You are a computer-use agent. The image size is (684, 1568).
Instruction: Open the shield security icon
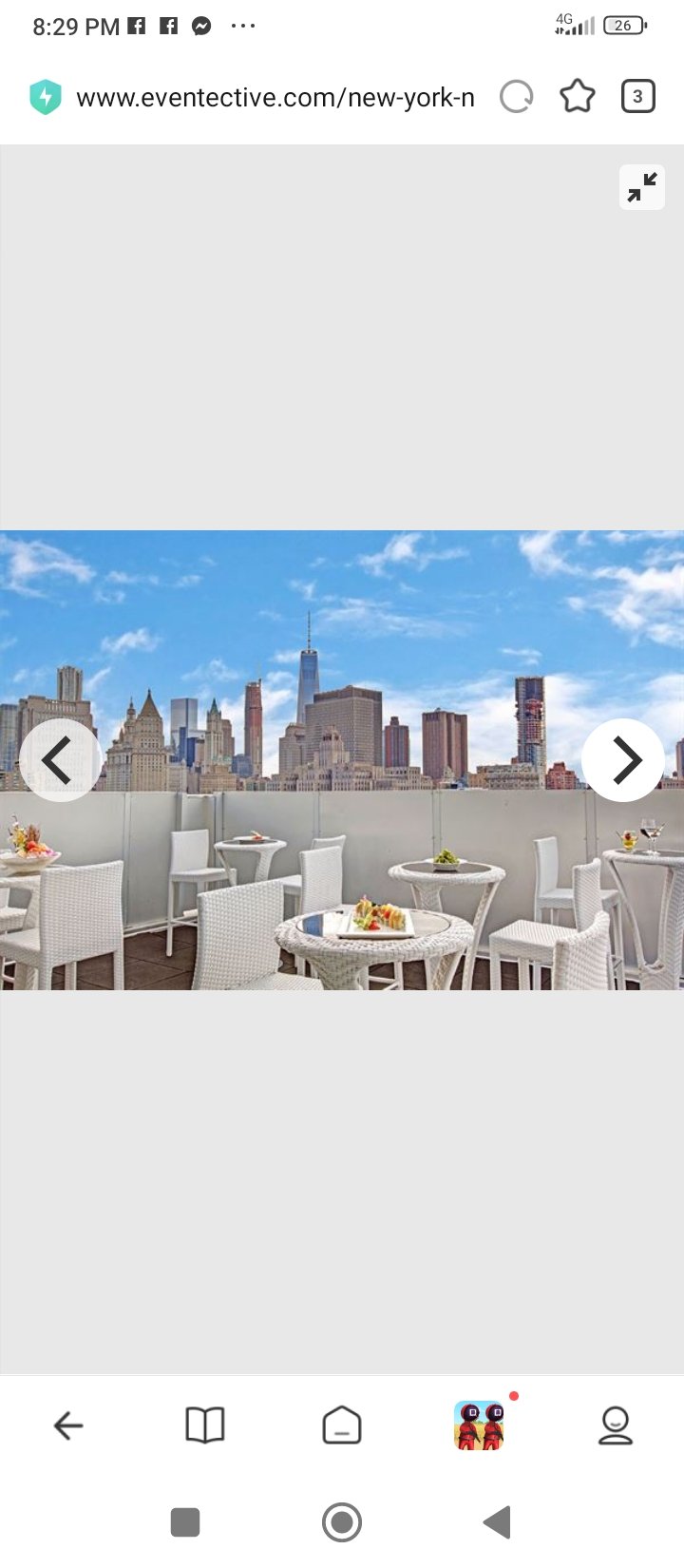pos(45,97)
